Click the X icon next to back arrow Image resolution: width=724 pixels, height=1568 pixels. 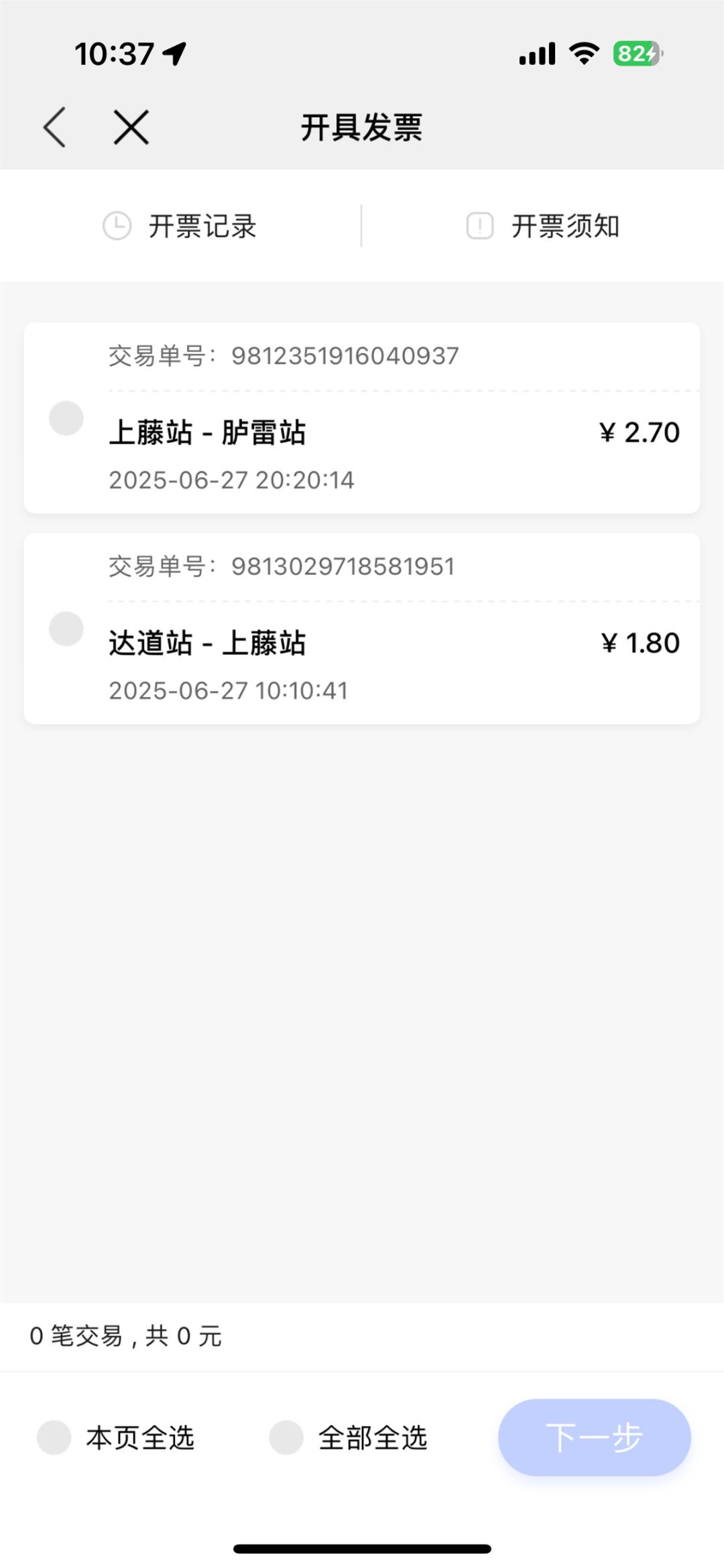[x=129, y=126]
